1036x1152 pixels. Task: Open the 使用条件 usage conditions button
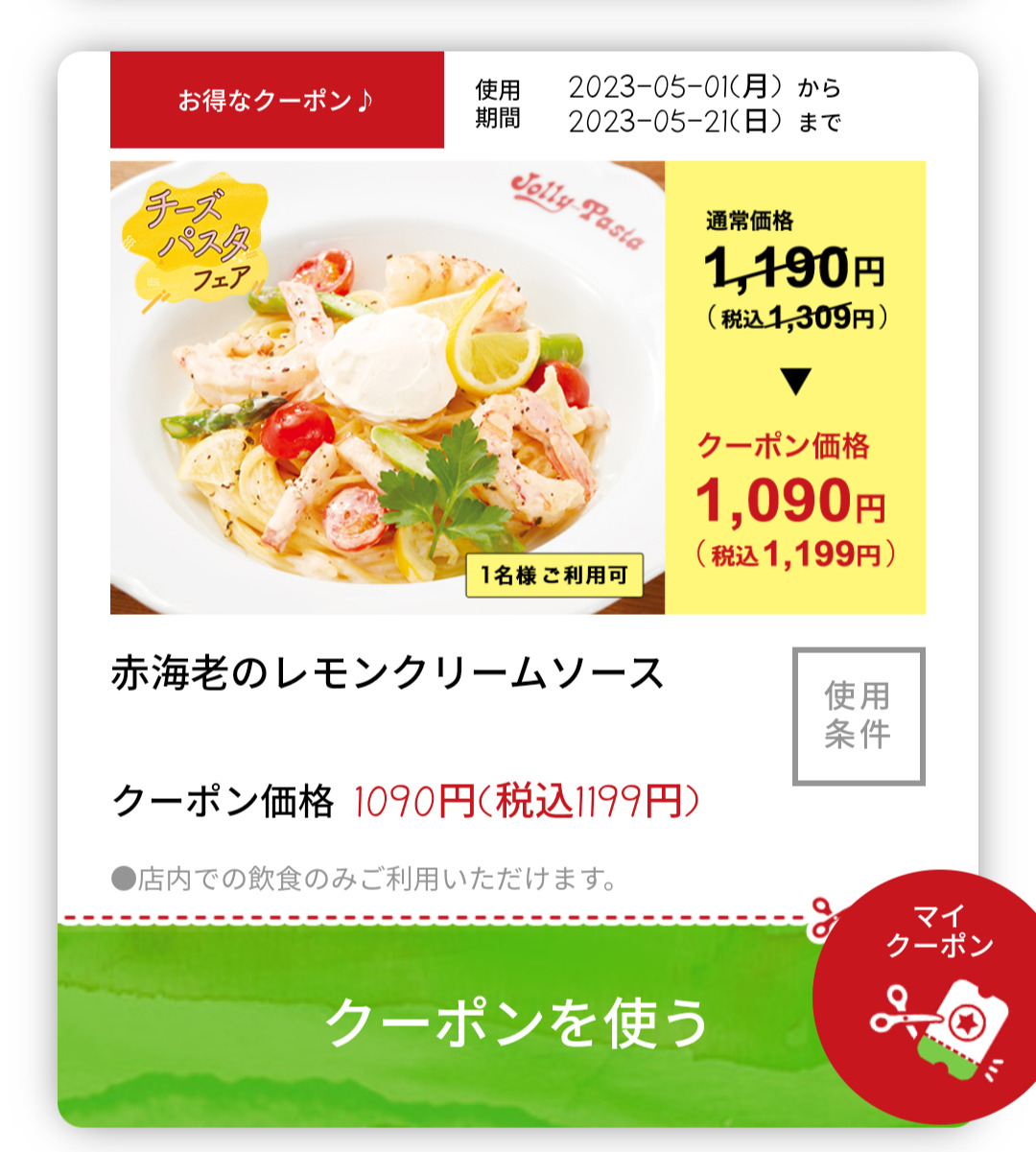[x=859, y=716]
